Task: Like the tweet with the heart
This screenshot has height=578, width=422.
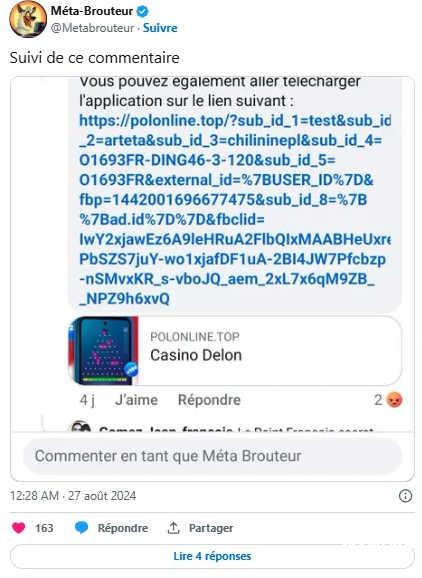Action: 19,528
